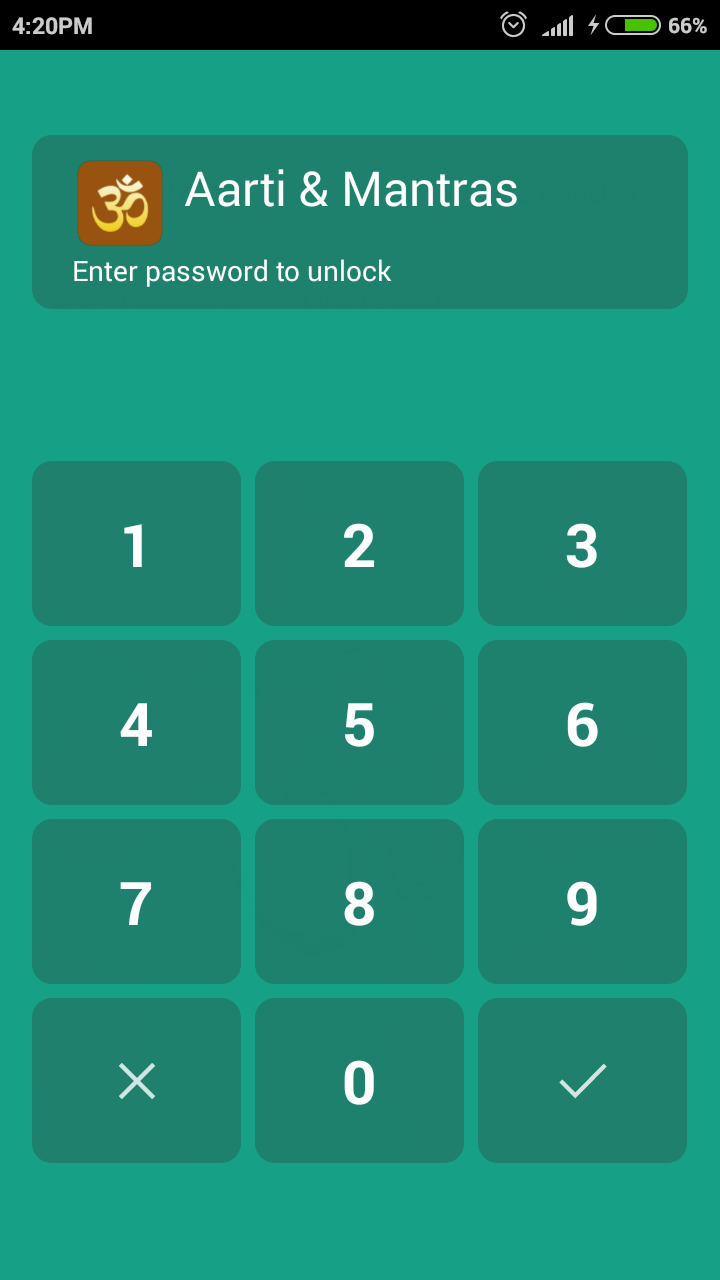Tap digit 7 on the keypad
720x1280 pixels.
pos(136,901)
